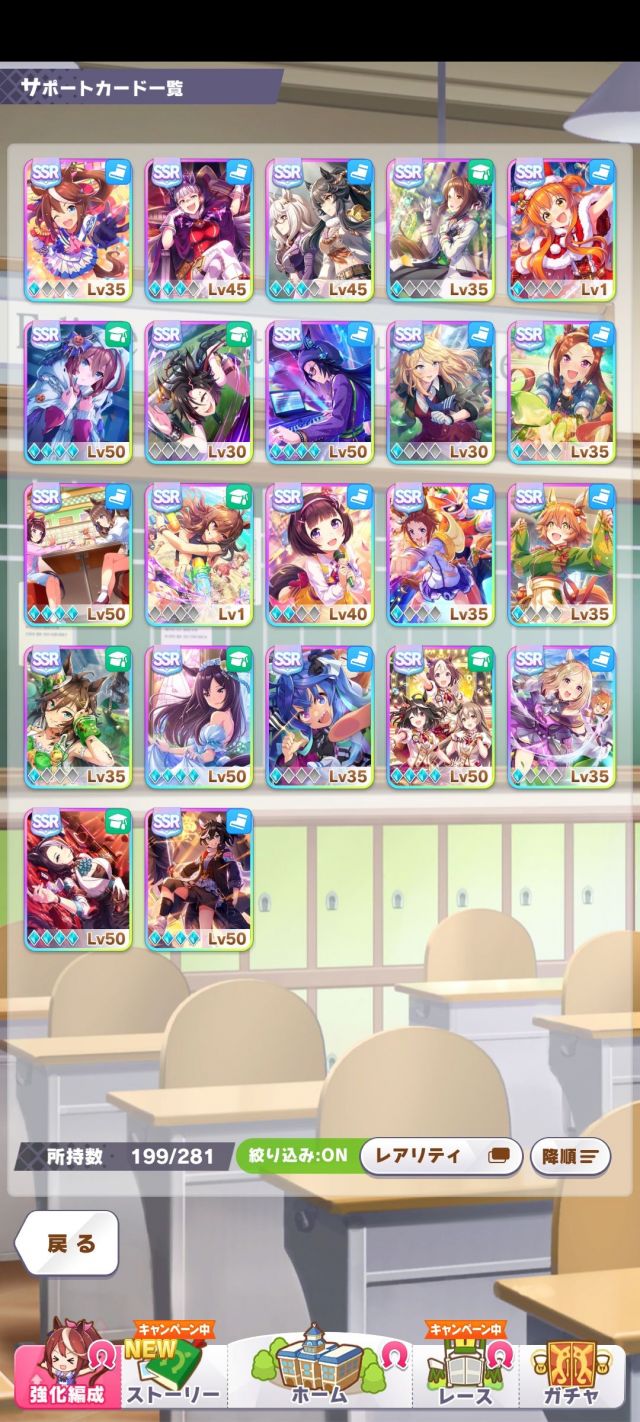Switch to the 強化編成 tab
The height and width of the screenshot is (1422, 640).
click(x=67, y=1376)
